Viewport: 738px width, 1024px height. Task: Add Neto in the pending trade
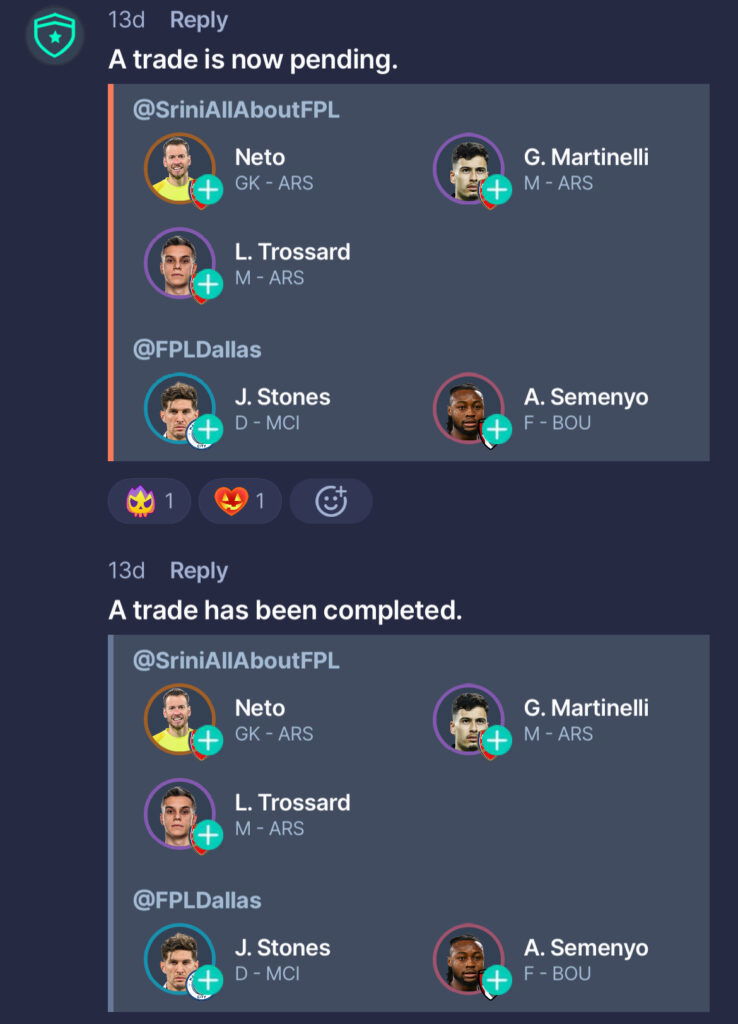(208, 189)
